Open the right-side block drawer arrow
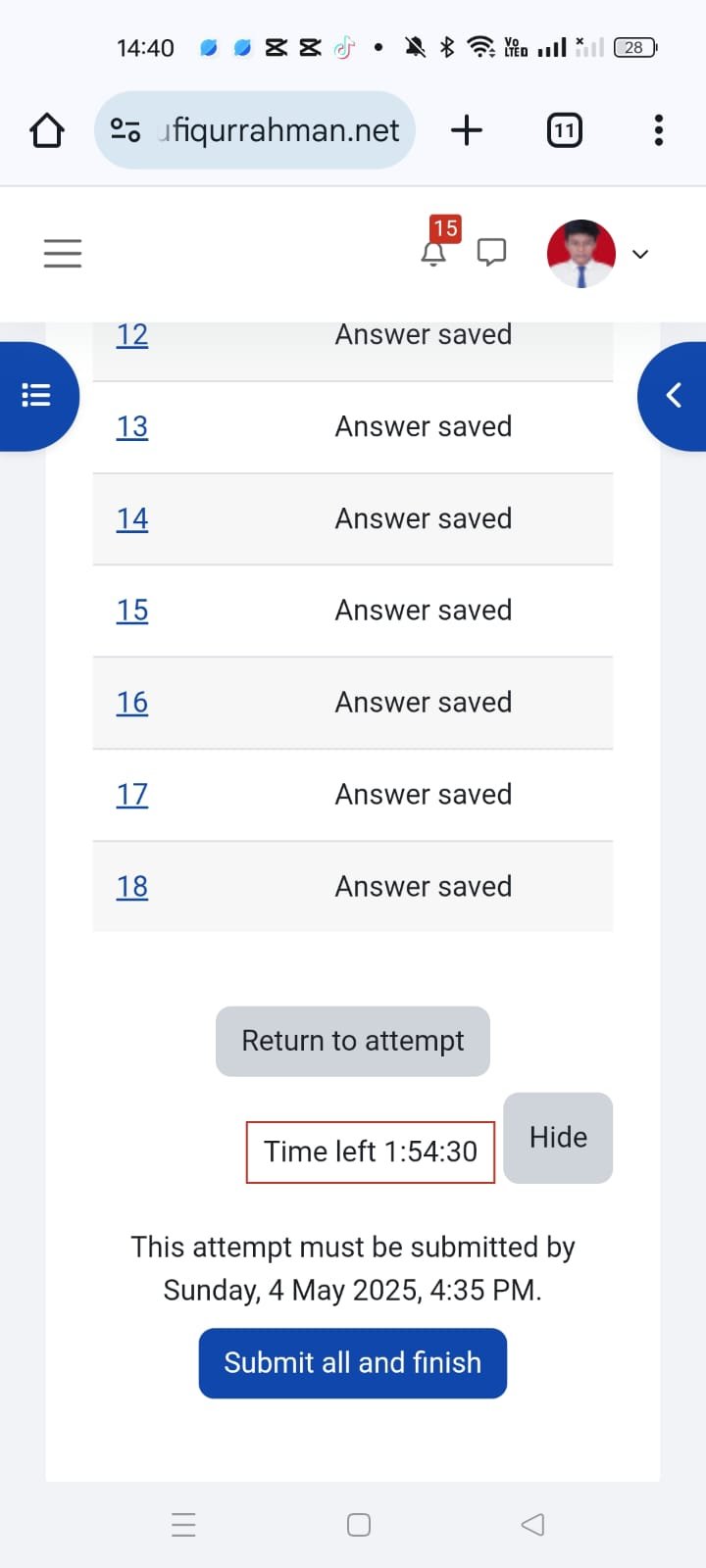 (674, 396)
